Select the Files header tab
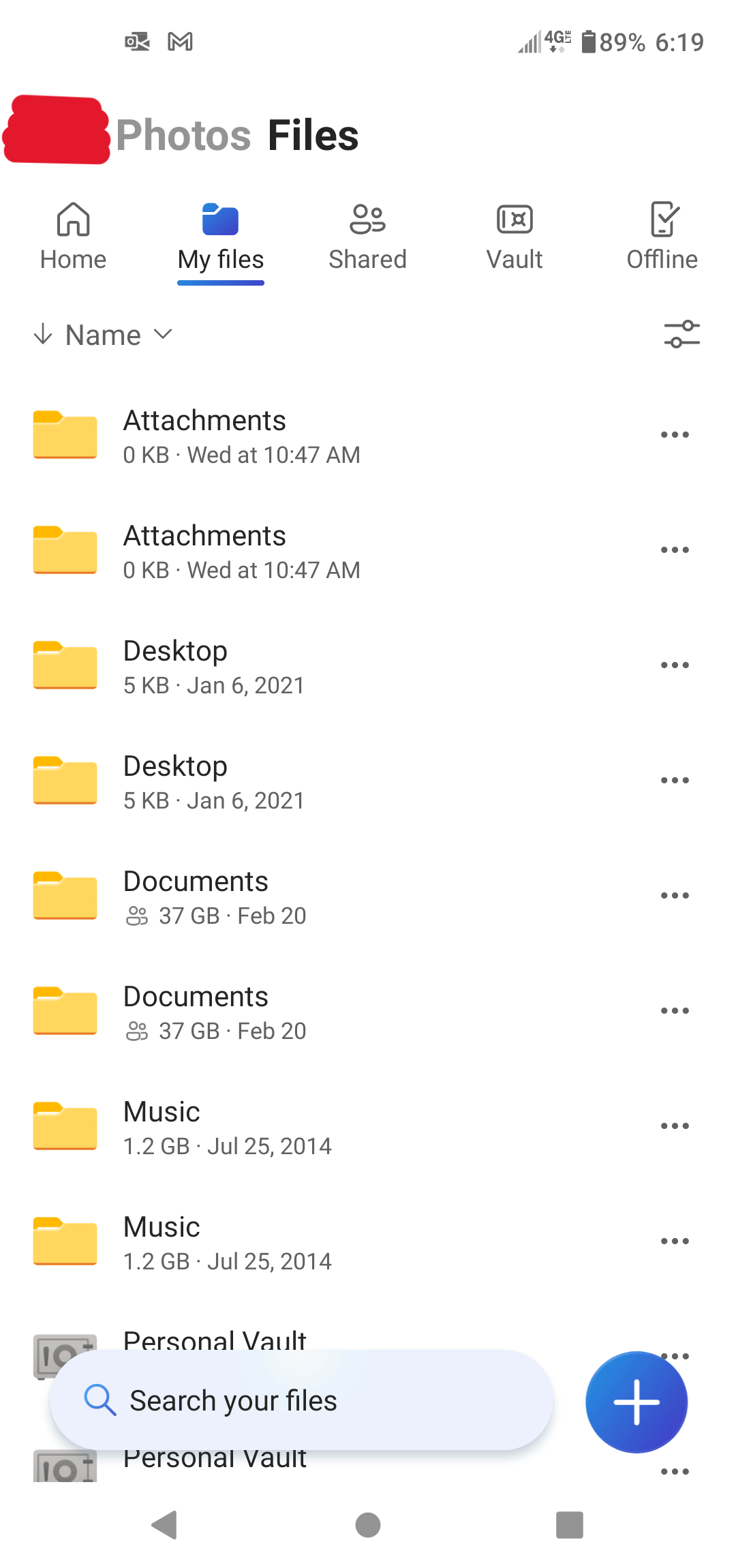 click(x=313, y=135)
